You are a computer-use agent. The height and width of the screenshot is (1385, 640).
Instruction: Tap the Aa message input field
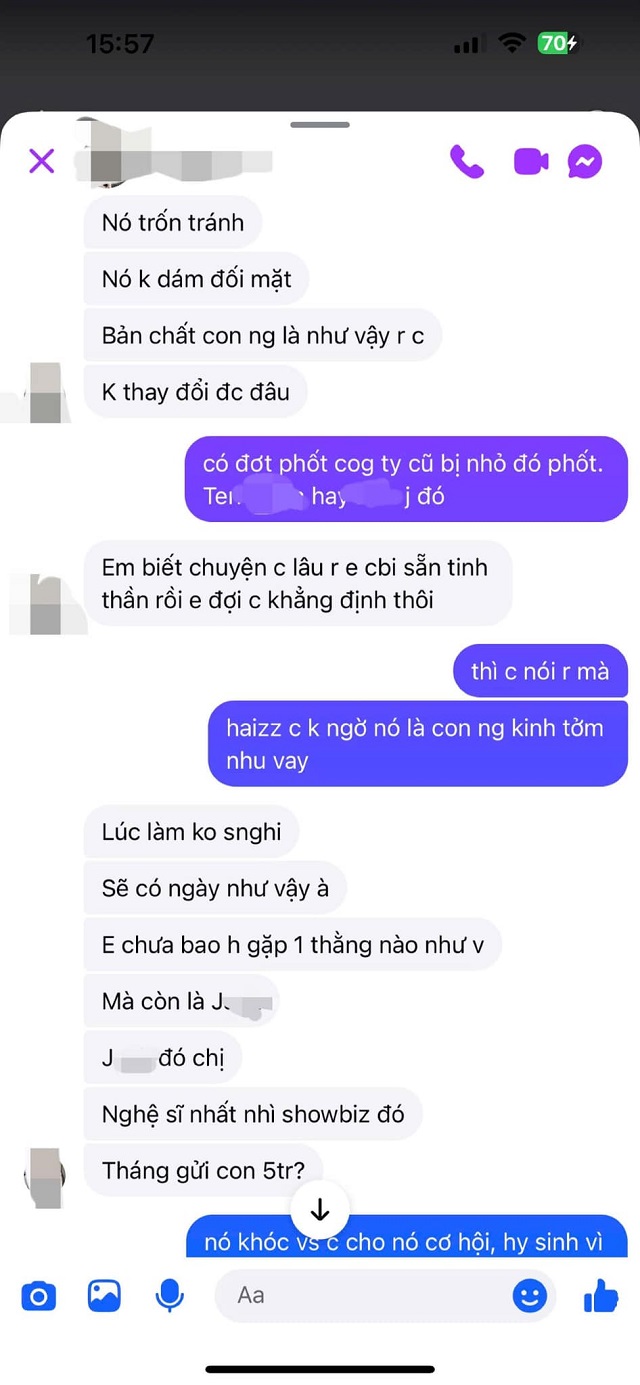360,1296
